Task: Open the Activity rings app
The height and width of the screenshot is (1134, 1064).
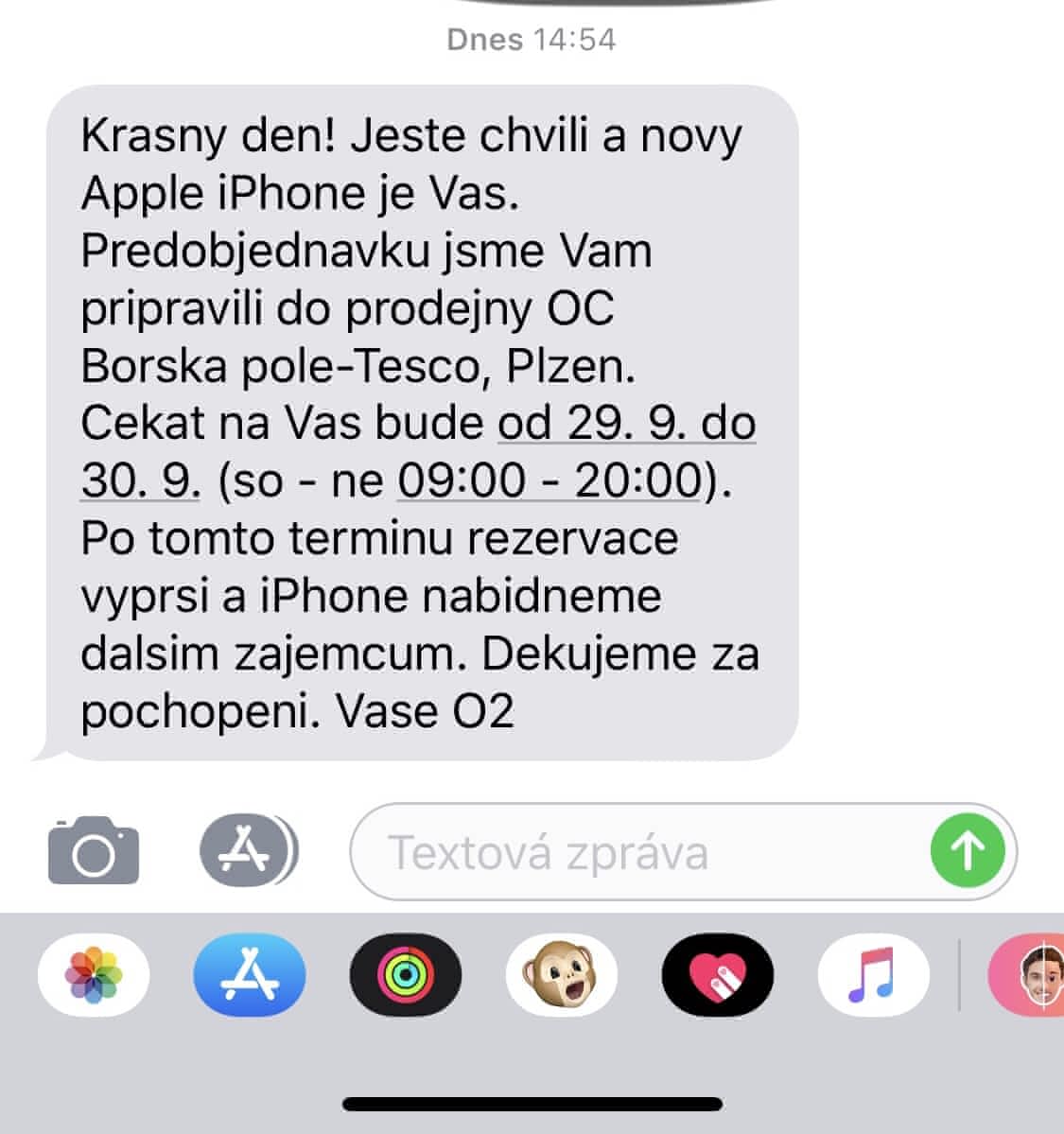Action: tap(405, 976)
